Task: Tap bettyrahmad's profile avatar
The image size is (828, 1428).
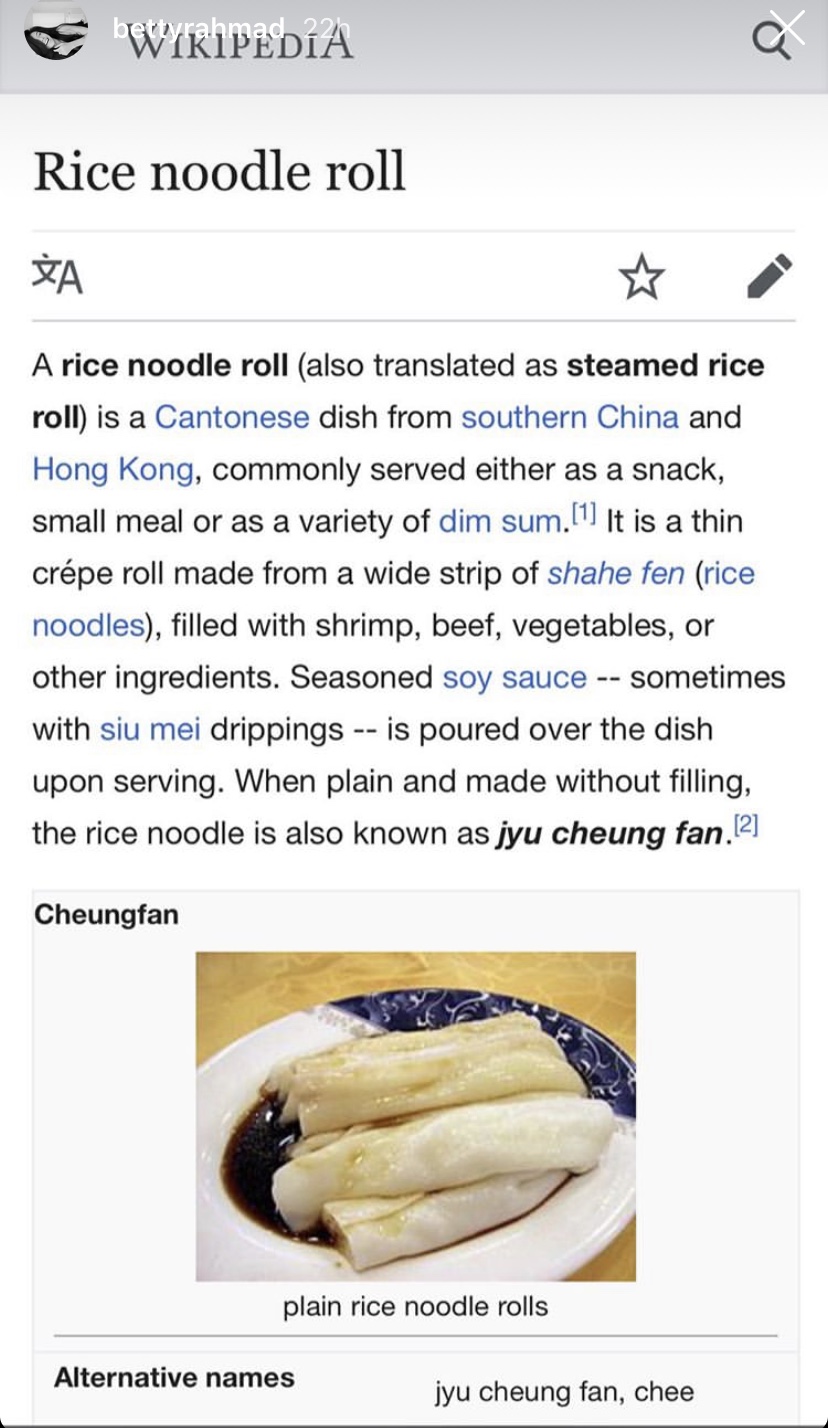Action: [x=56, y=31]
